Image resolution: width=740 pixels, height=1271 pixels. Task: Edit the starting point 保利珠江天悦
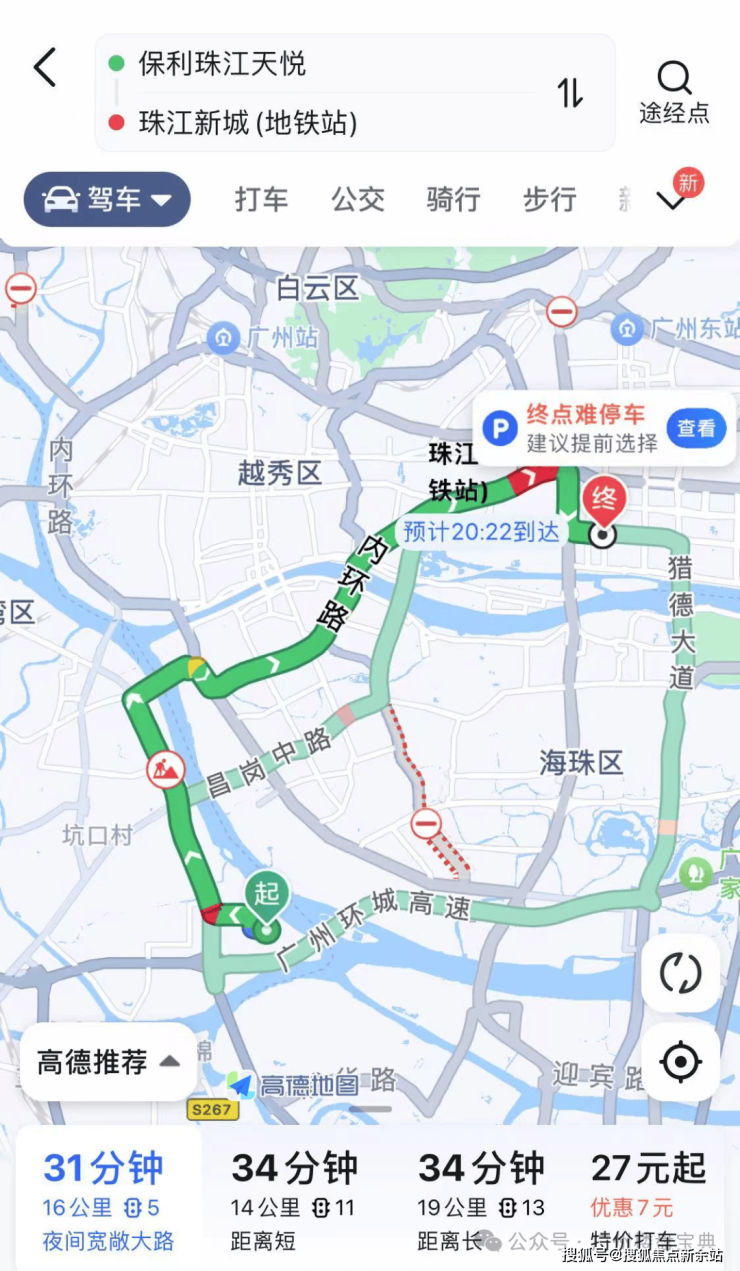[222, 64]
